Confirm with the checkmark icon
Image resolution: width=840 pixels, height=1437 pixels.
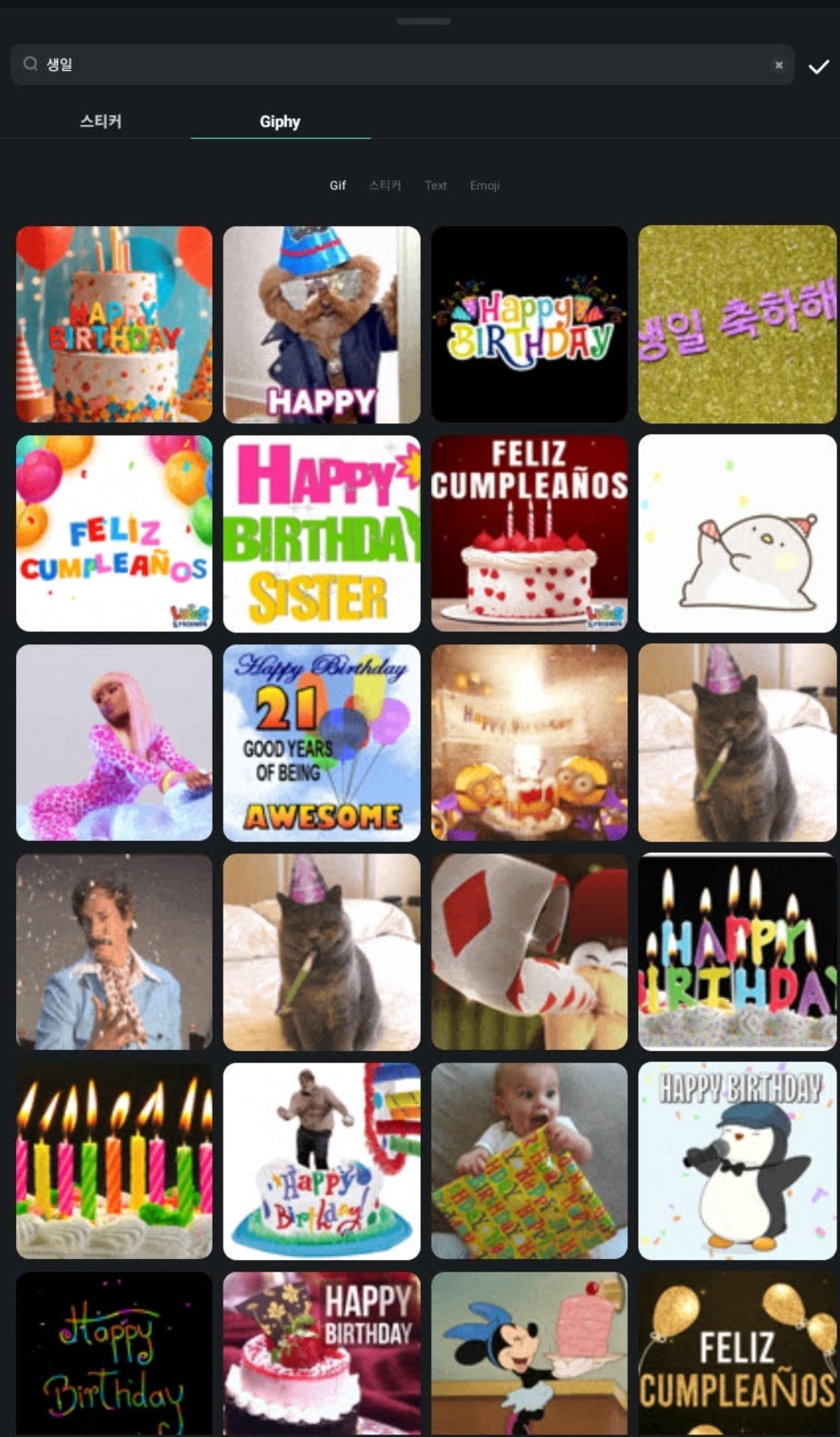click(x=818, y=67)
